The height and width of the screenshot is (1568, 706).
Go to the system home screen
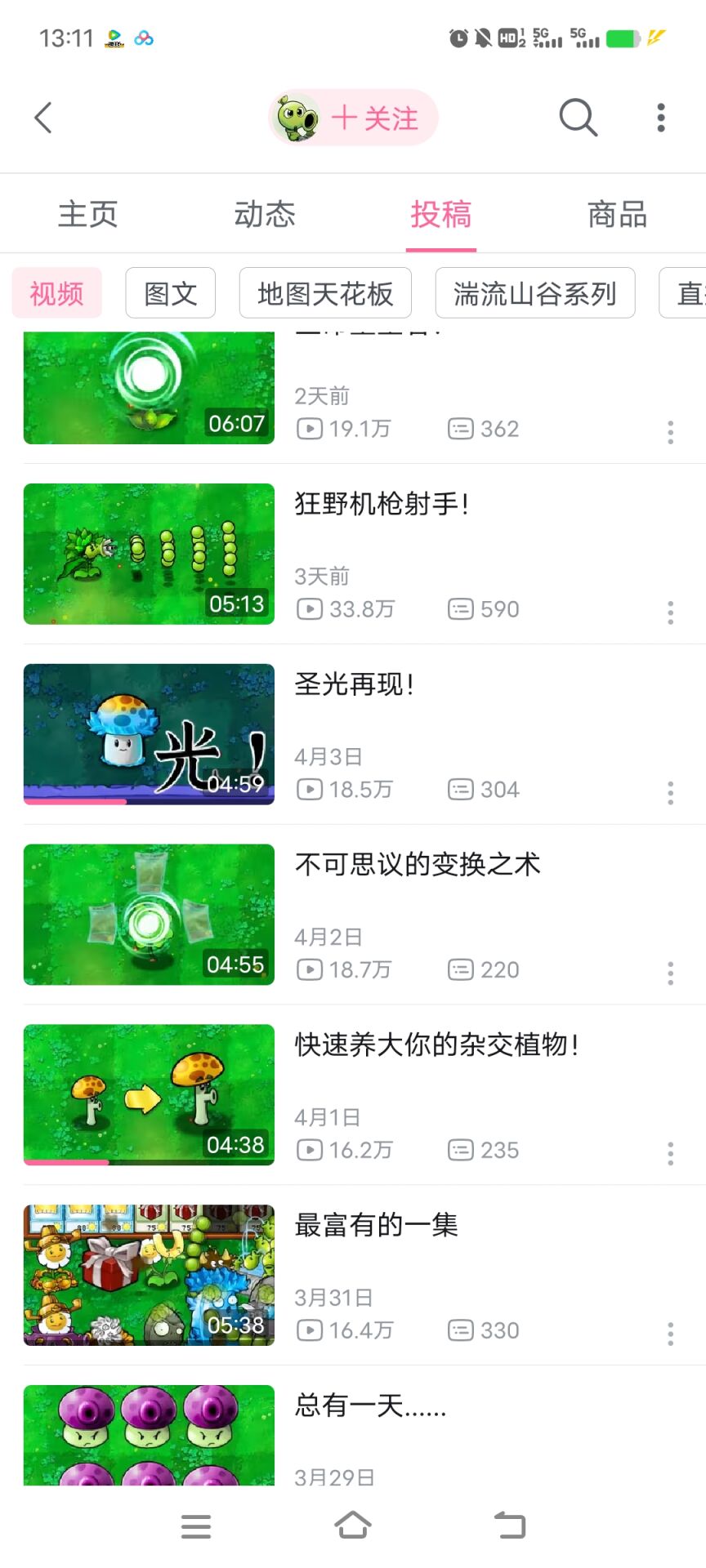[353, 1525]
